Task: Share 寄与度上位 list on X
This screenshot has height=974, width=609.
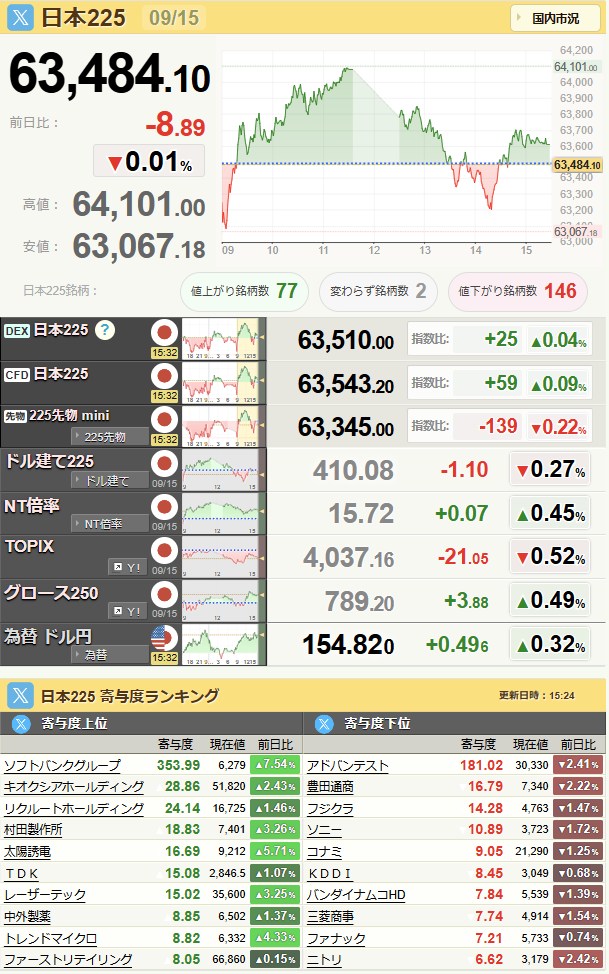Action: click(21, 724)
